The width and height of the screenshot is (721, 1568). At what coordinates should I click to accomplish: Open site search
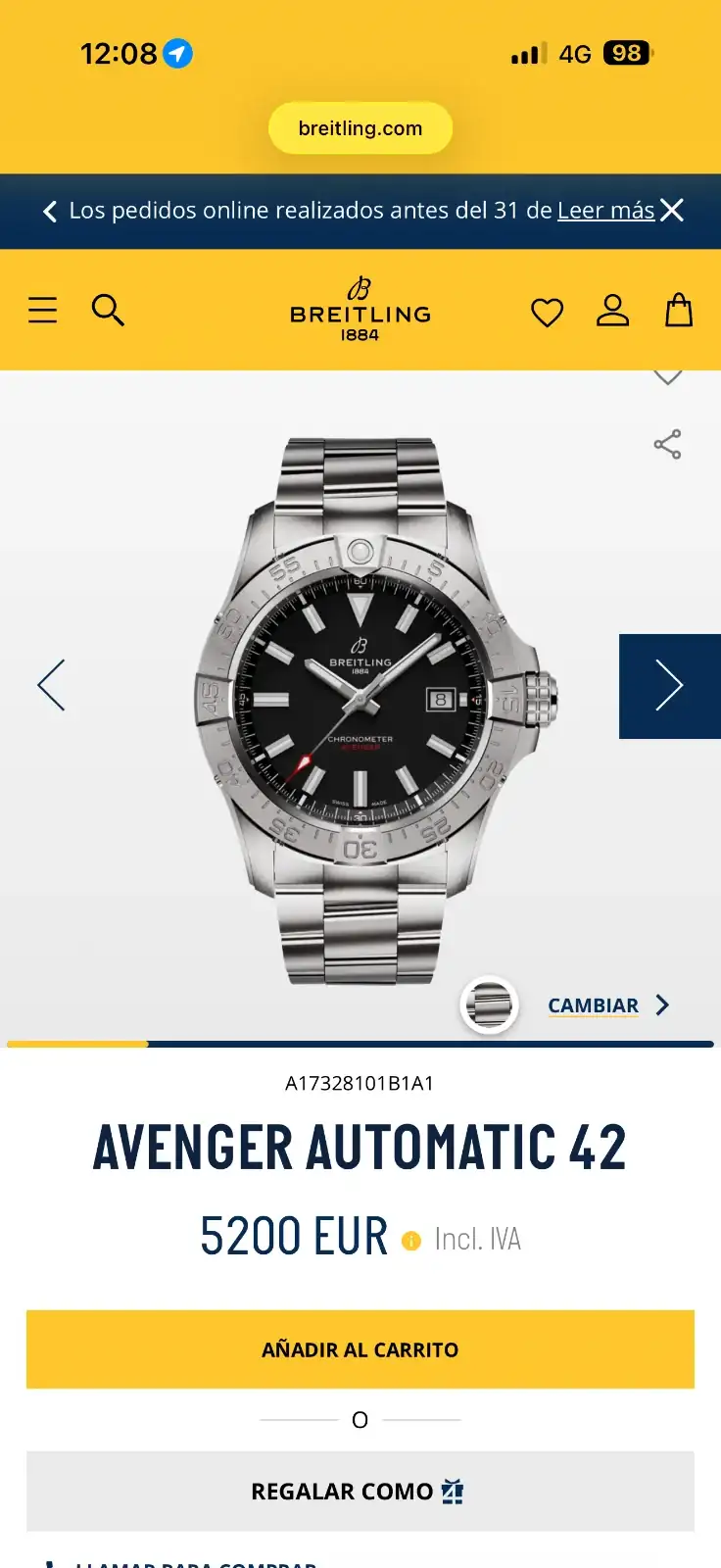tap(108, 311)
